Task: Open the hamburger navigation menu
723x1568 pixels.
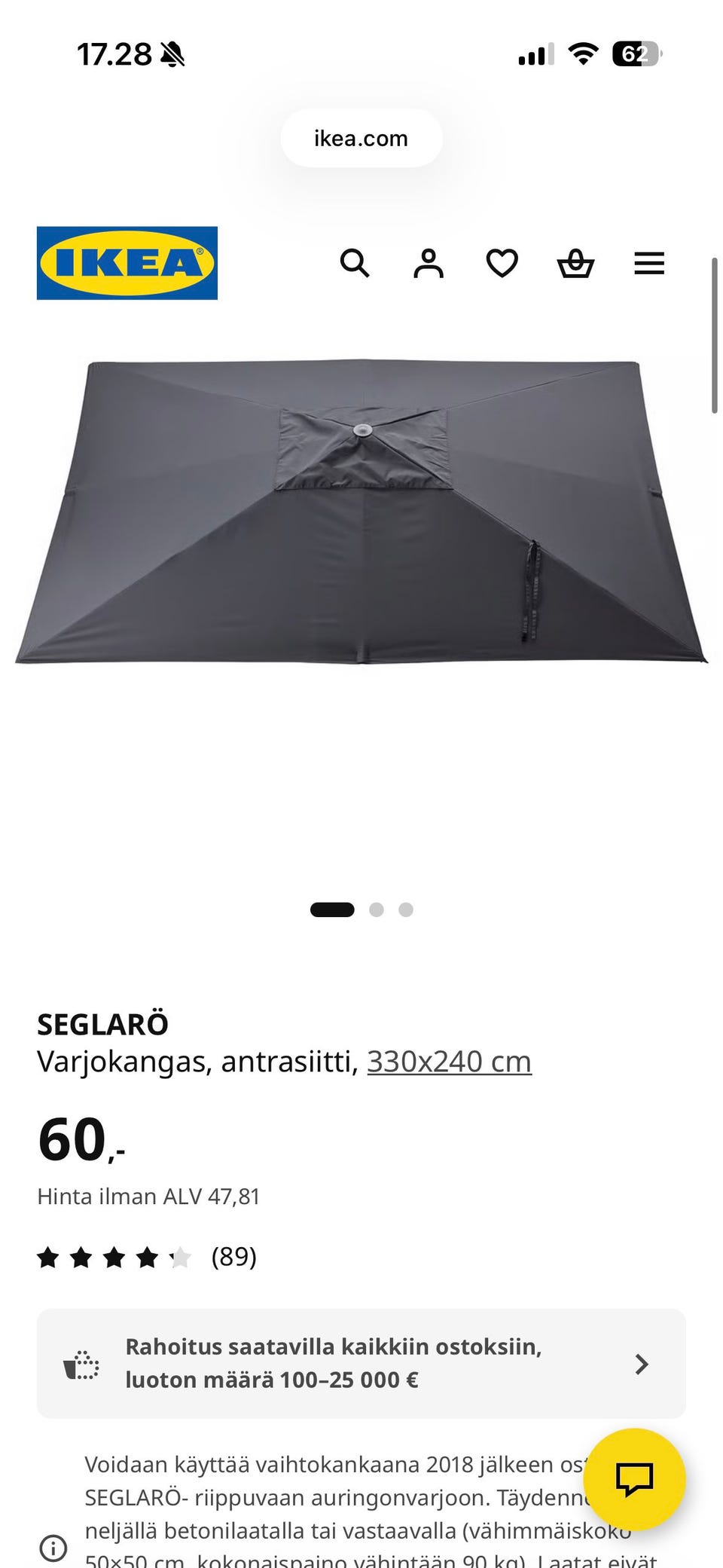Action: click(648, 264)
